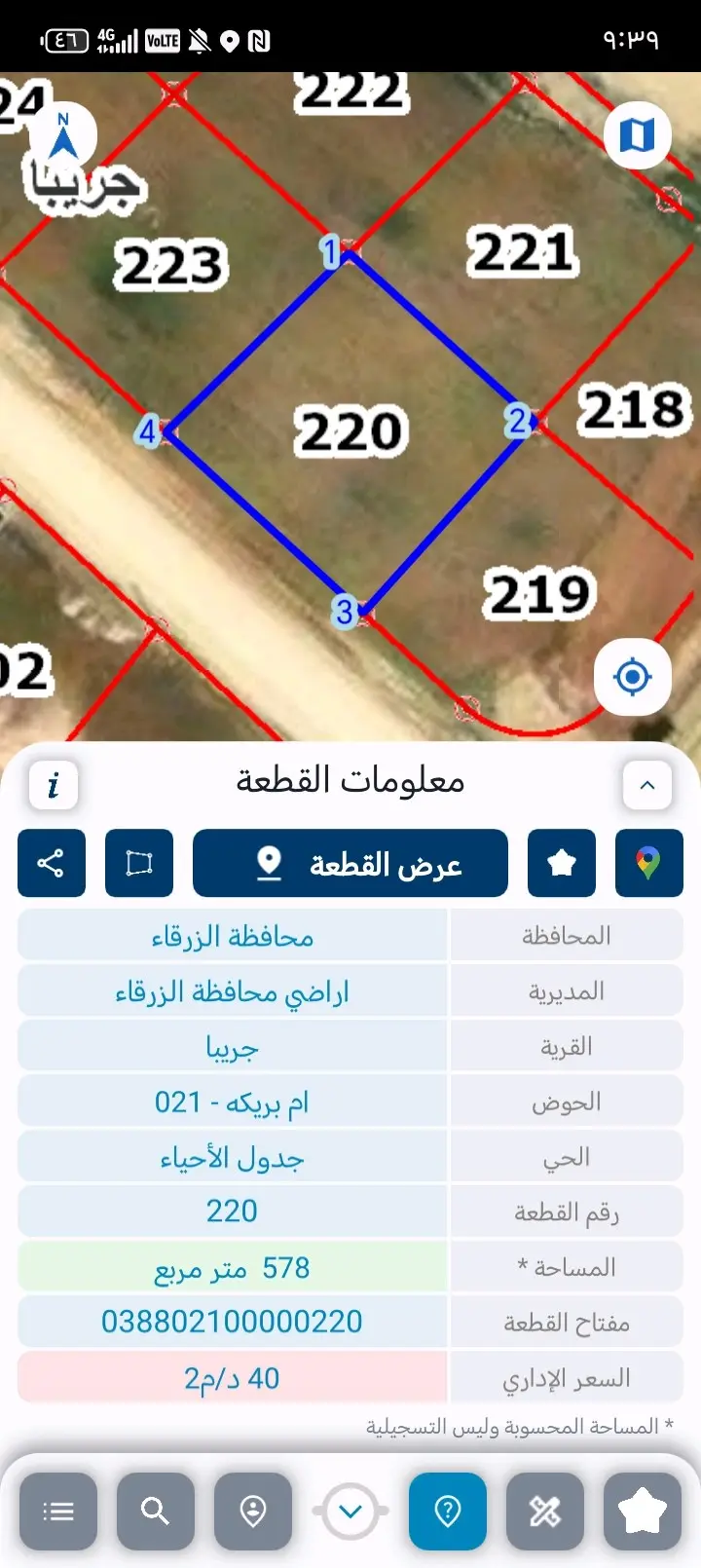Tap the round down-chevron button
The height and width of the screenshot is (1568, 701).
click(350, 1512)
